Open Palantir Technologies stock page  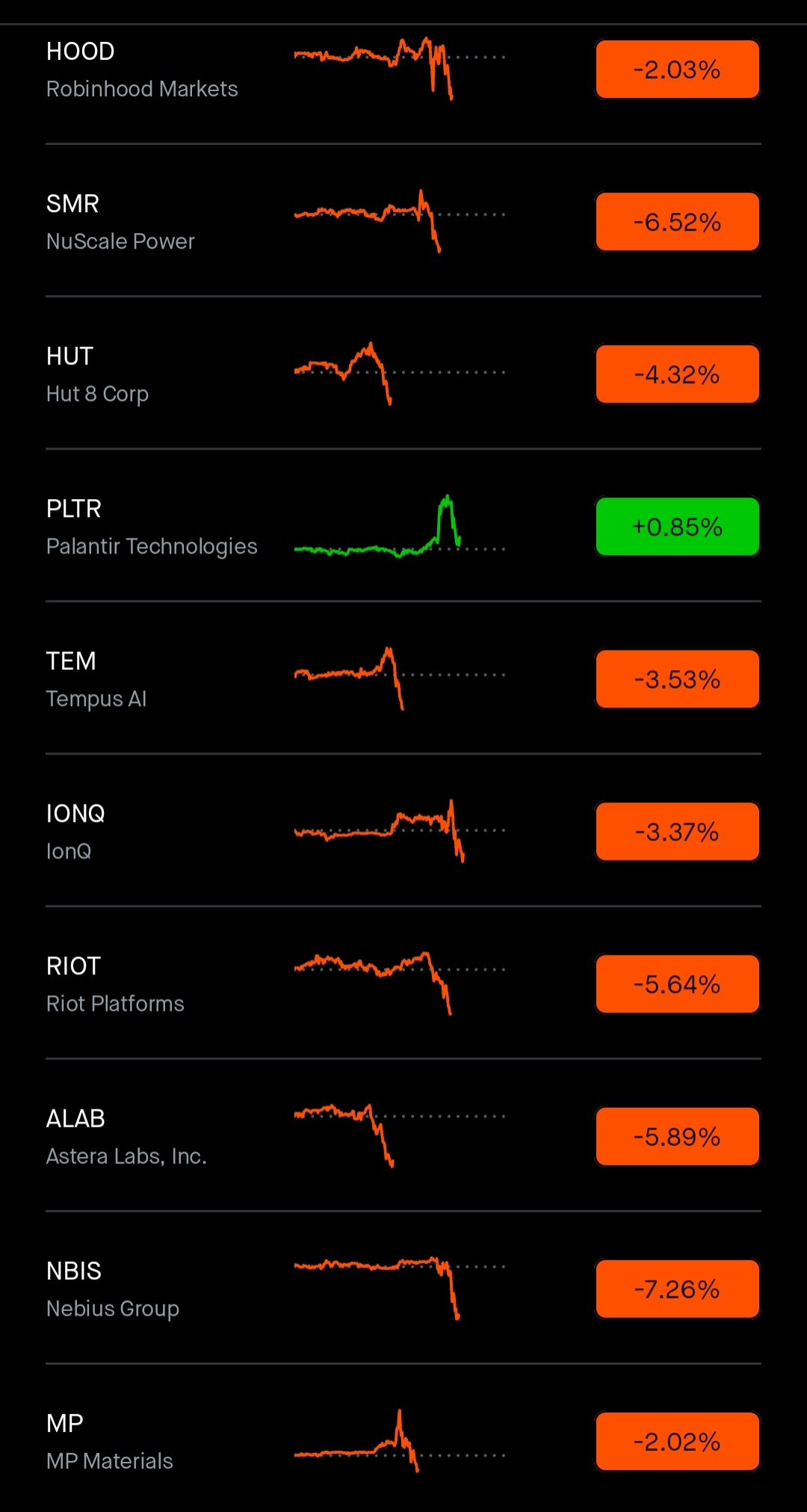coord(152,527)
